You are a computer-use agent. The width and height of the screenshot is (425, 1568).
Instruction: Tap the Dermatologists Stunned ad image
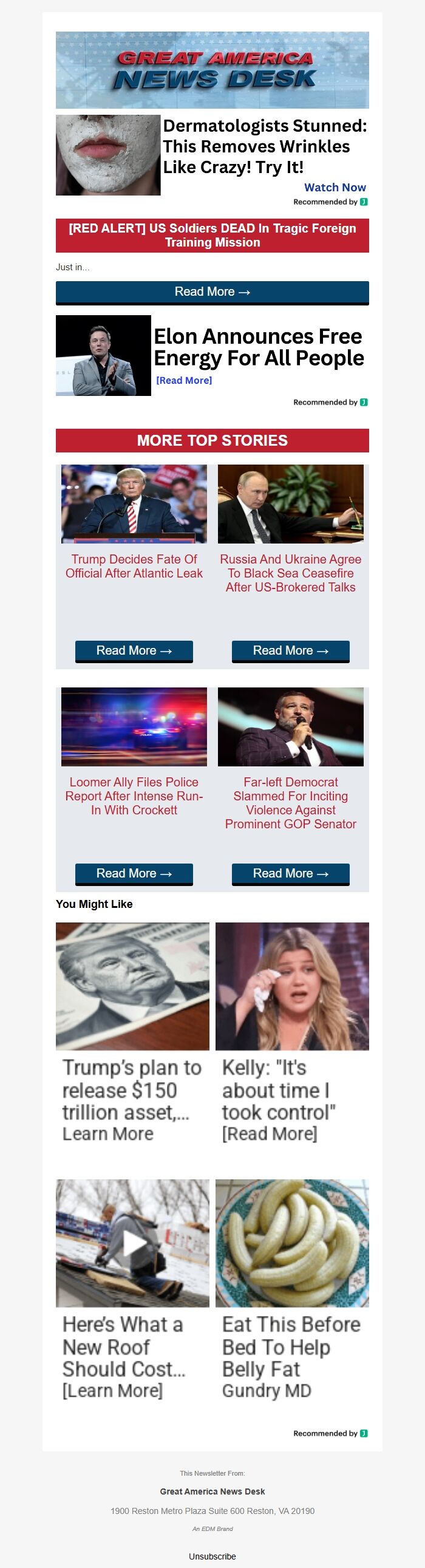(x=109, y=155)
